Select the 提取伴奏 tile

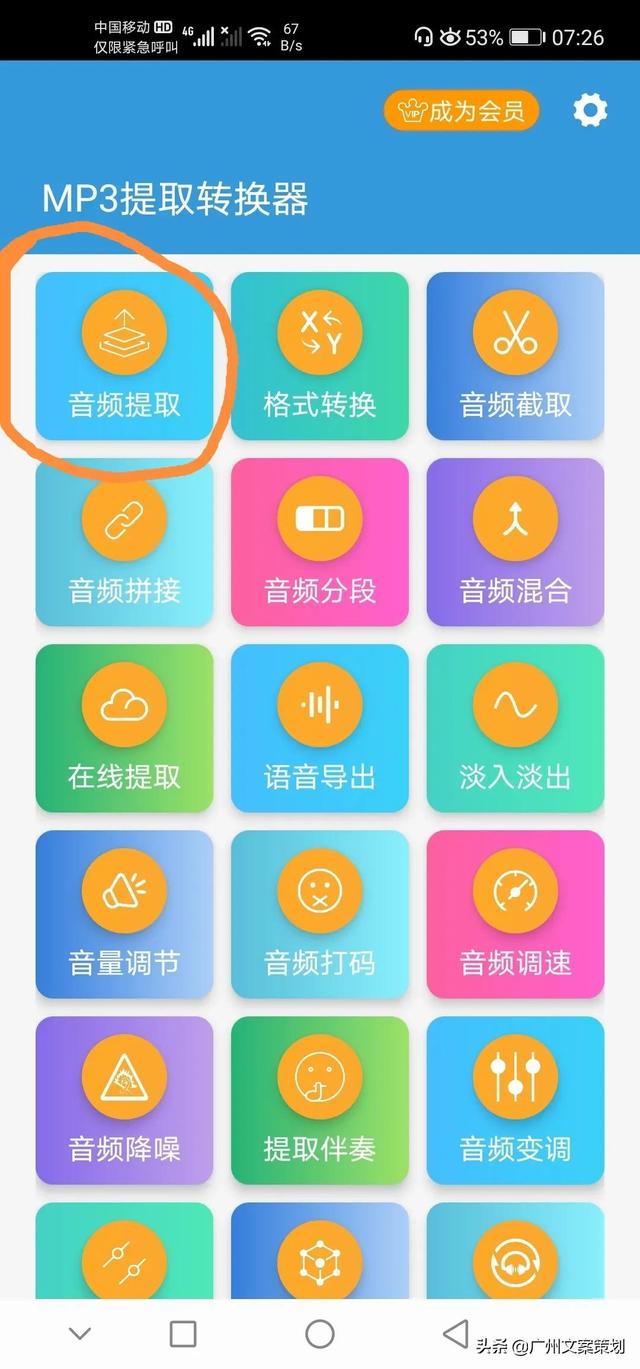tap(320, 1100)
